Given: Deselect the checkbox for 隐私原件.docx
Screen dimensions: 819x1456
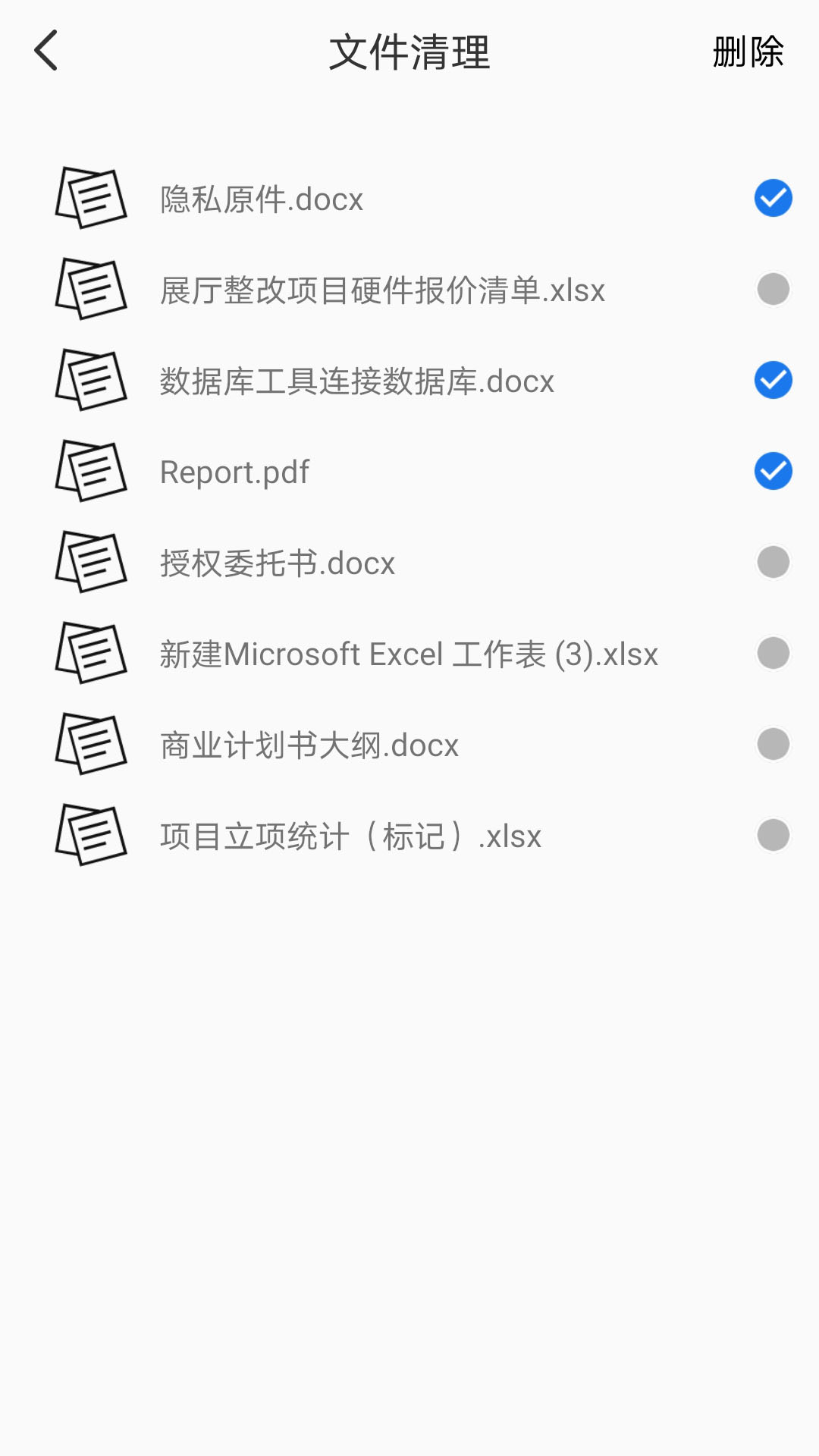Looking at the screenshot, I should 773,197.
